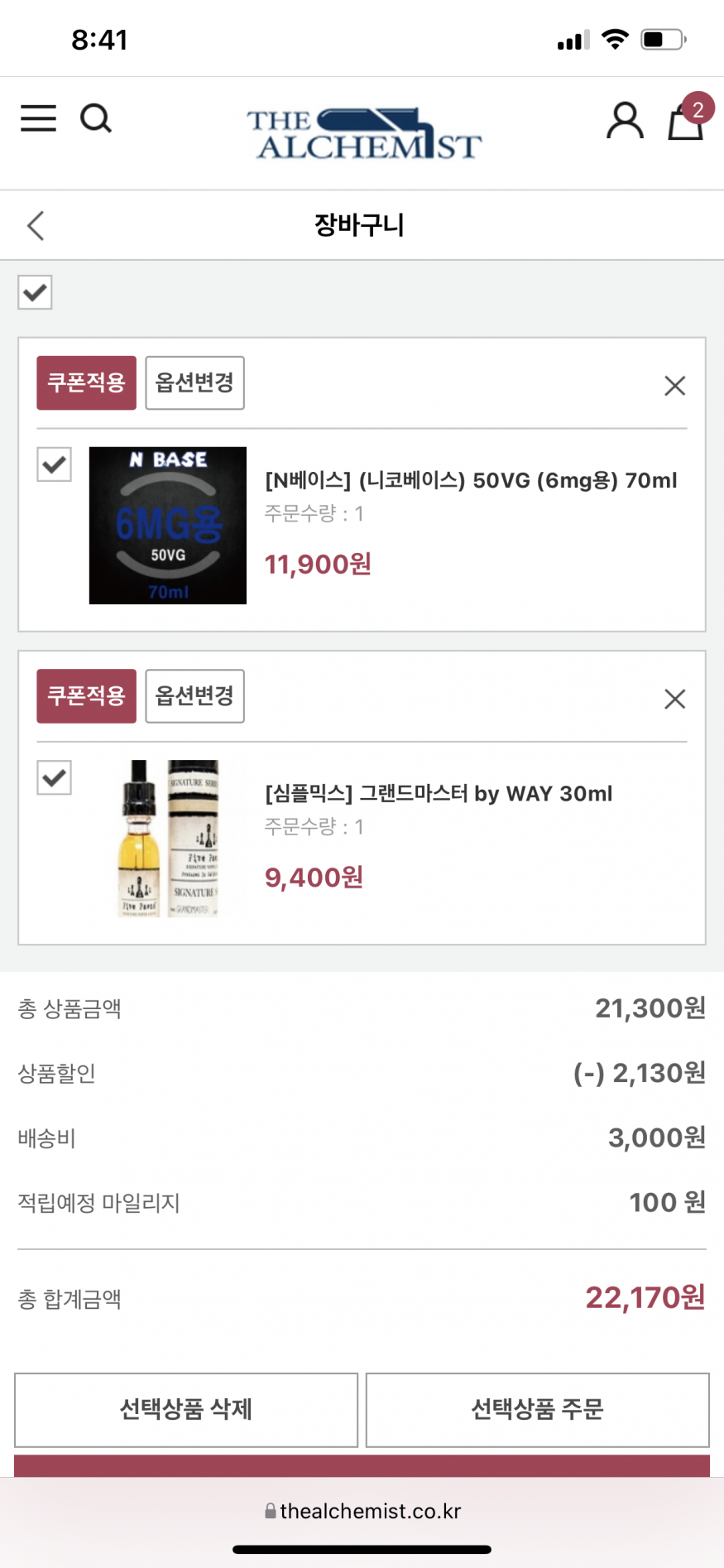This screenshot has height=1568, width=724.
Task: Toggle the select-all checkbox
Action: click(x=35, y=292)
